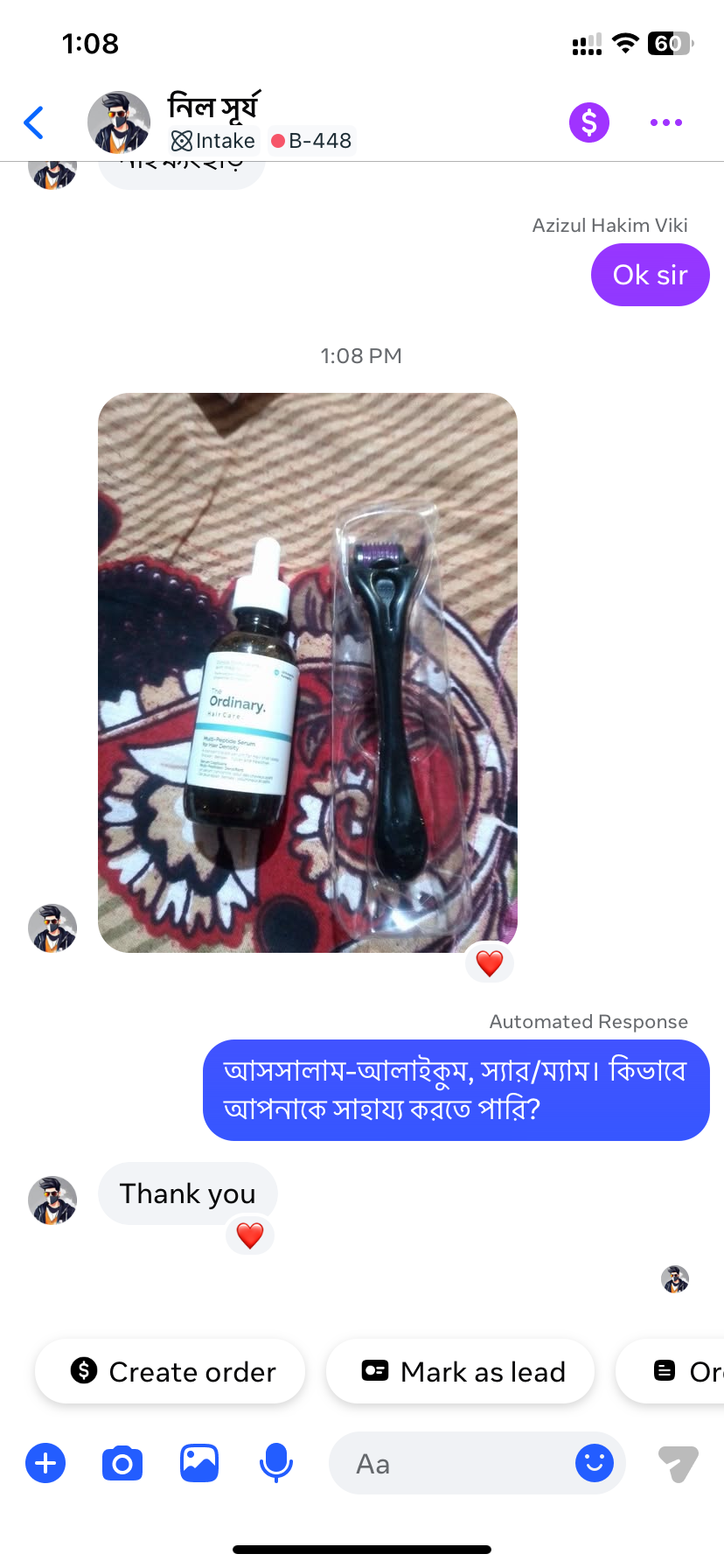Go back to the conversation list

(x=34, y=122)
